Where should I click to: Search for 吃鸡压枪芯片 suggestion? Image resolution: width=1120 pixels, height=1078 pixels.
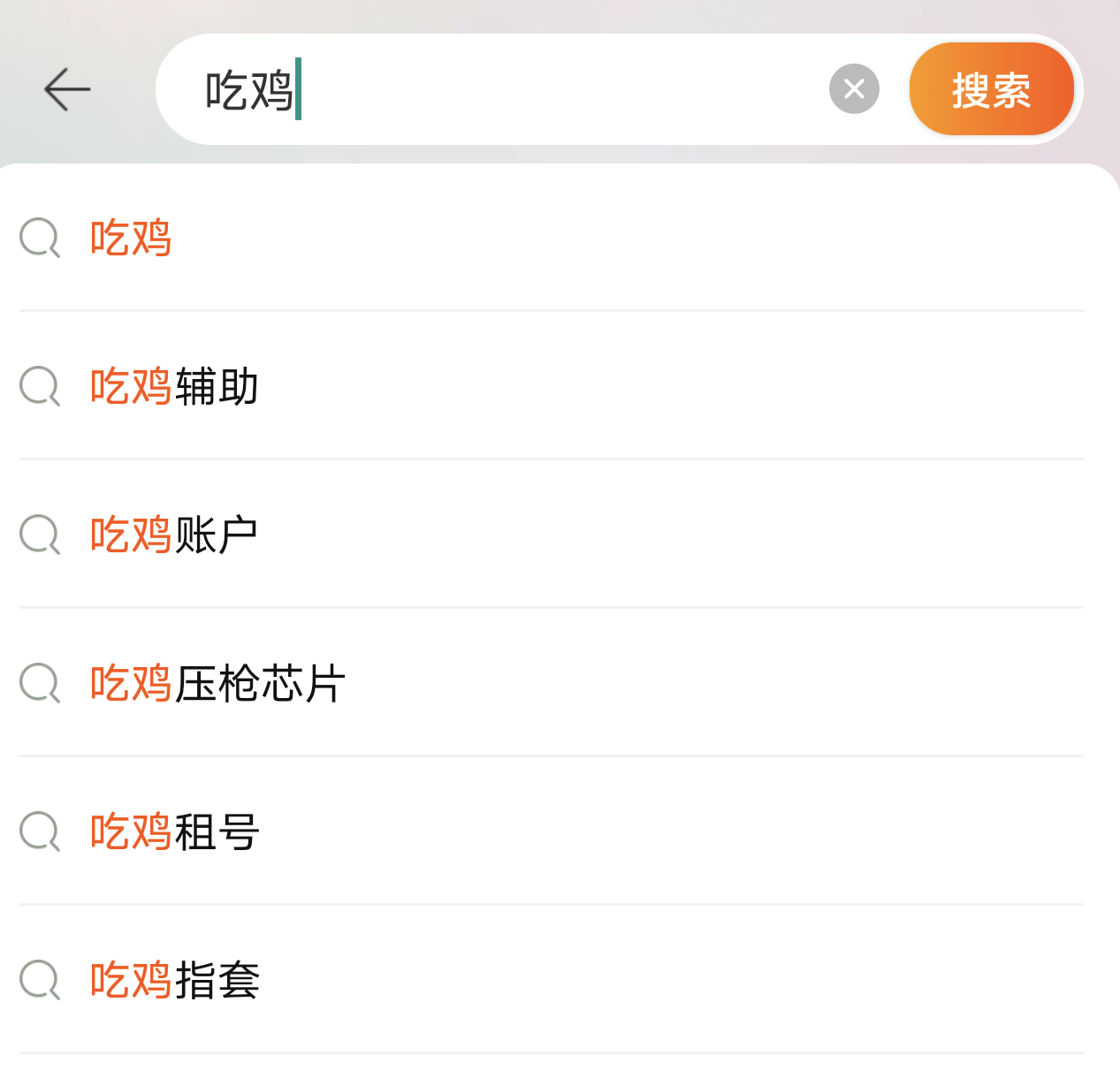pos(217,683)
